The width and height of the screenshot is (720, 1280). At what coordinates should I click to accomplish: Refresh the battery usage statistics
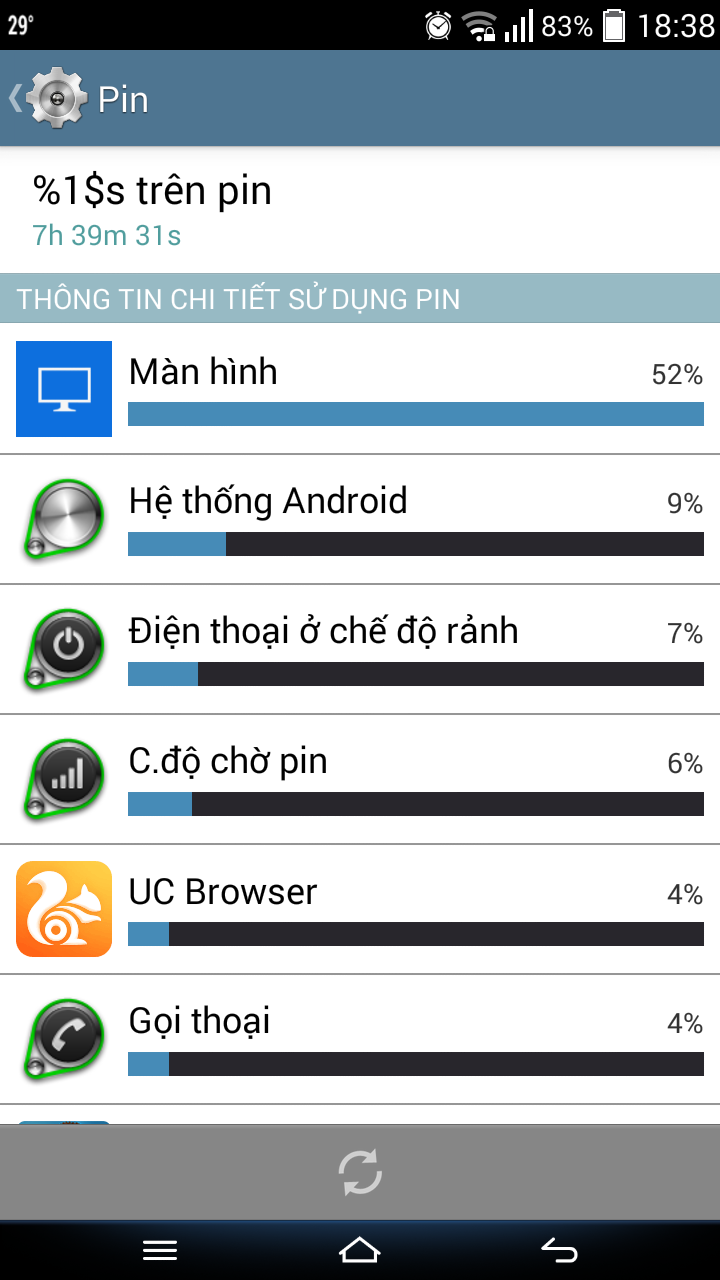tap(360, 1172)
